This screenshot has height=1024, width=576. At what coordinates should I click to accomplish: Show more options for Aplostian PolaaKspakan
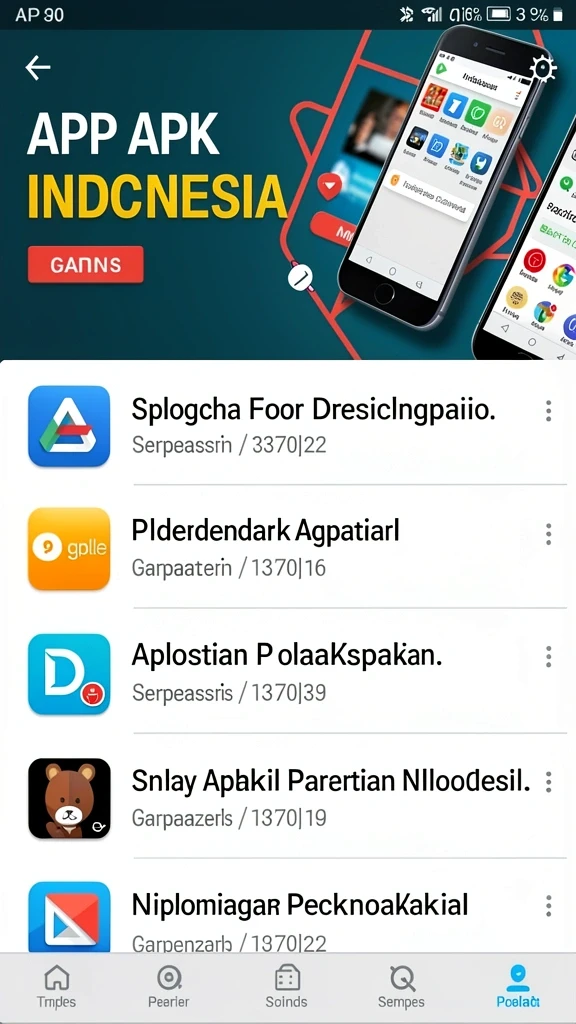coord(549,657)
